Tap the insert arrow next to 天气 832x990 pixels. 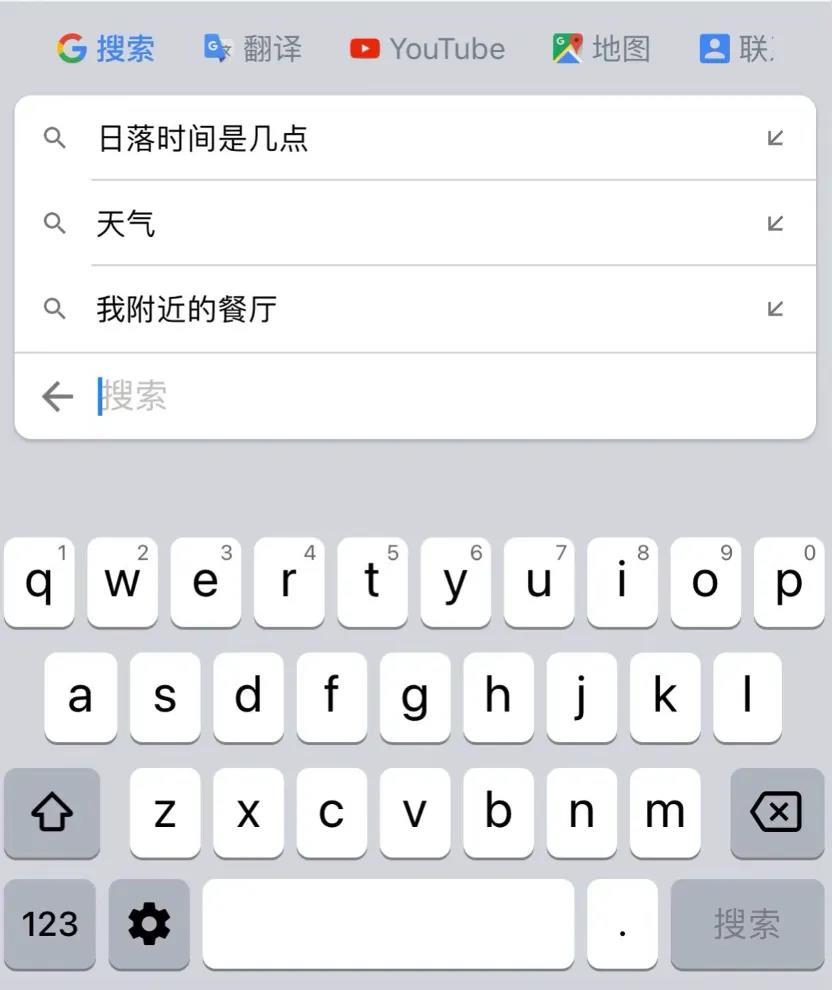point(775,224)
